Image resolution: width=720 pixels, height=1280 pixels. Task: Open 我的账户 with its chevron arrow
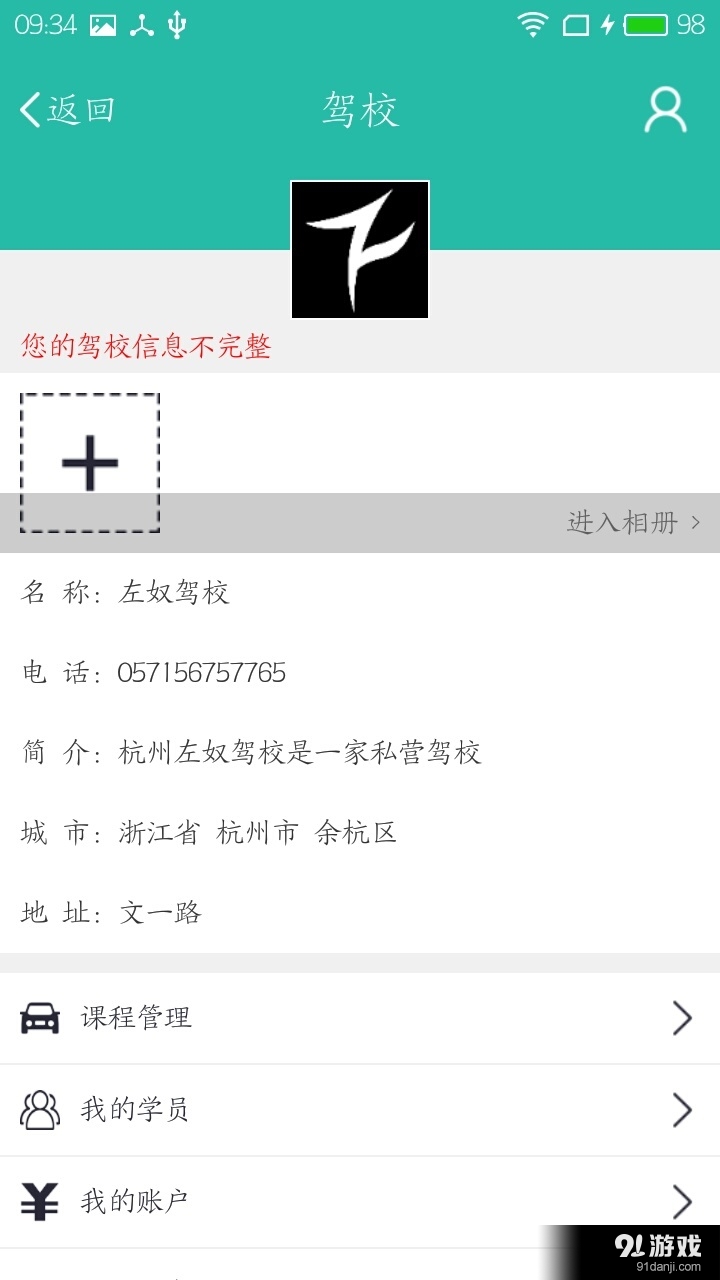(x=684, y=1200)
